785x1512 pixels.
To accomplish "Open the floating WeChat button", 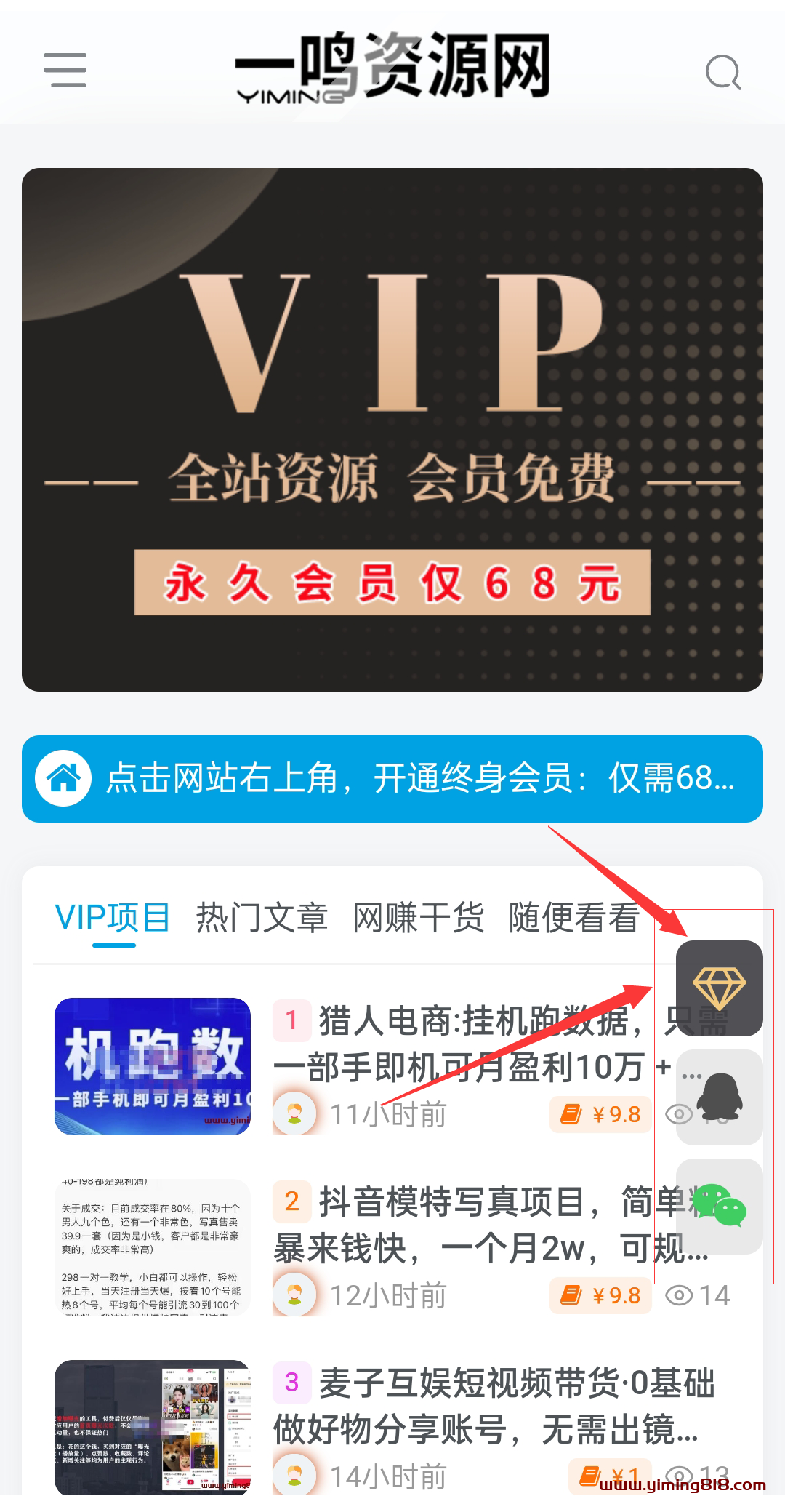I will coord(719,1206).
